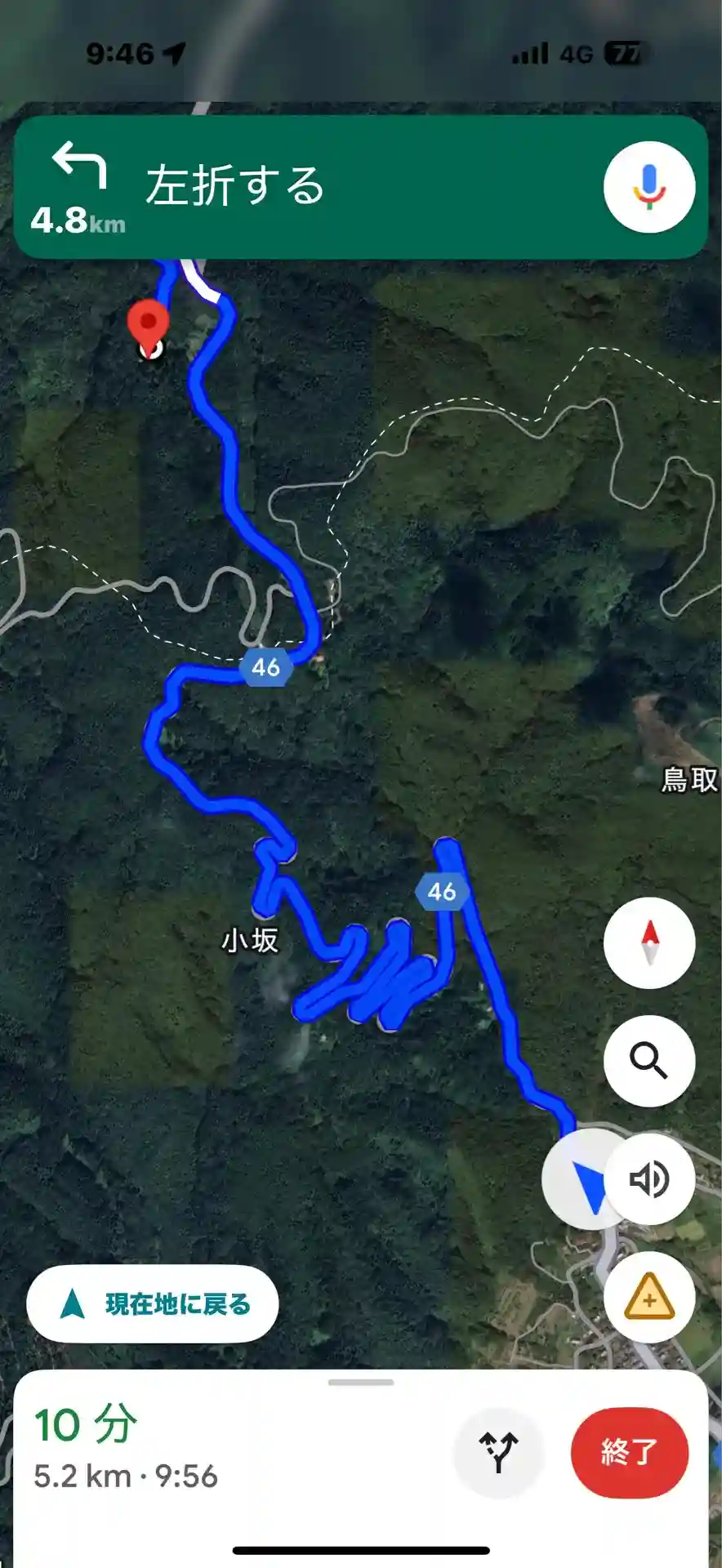722x1568 pixels.
Task: Search along the route
Action: (x=649, y=1061)
